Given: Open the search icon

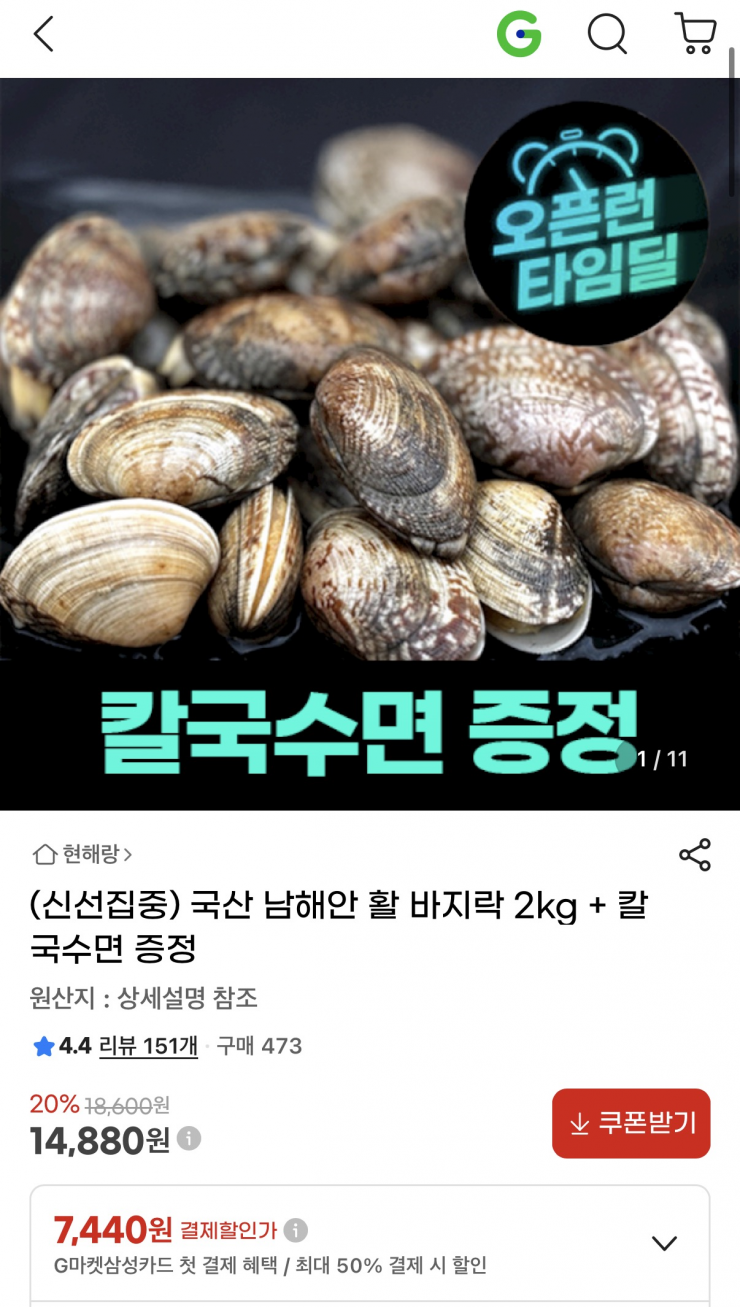Looking at the screenshot, I should [607, 35].
